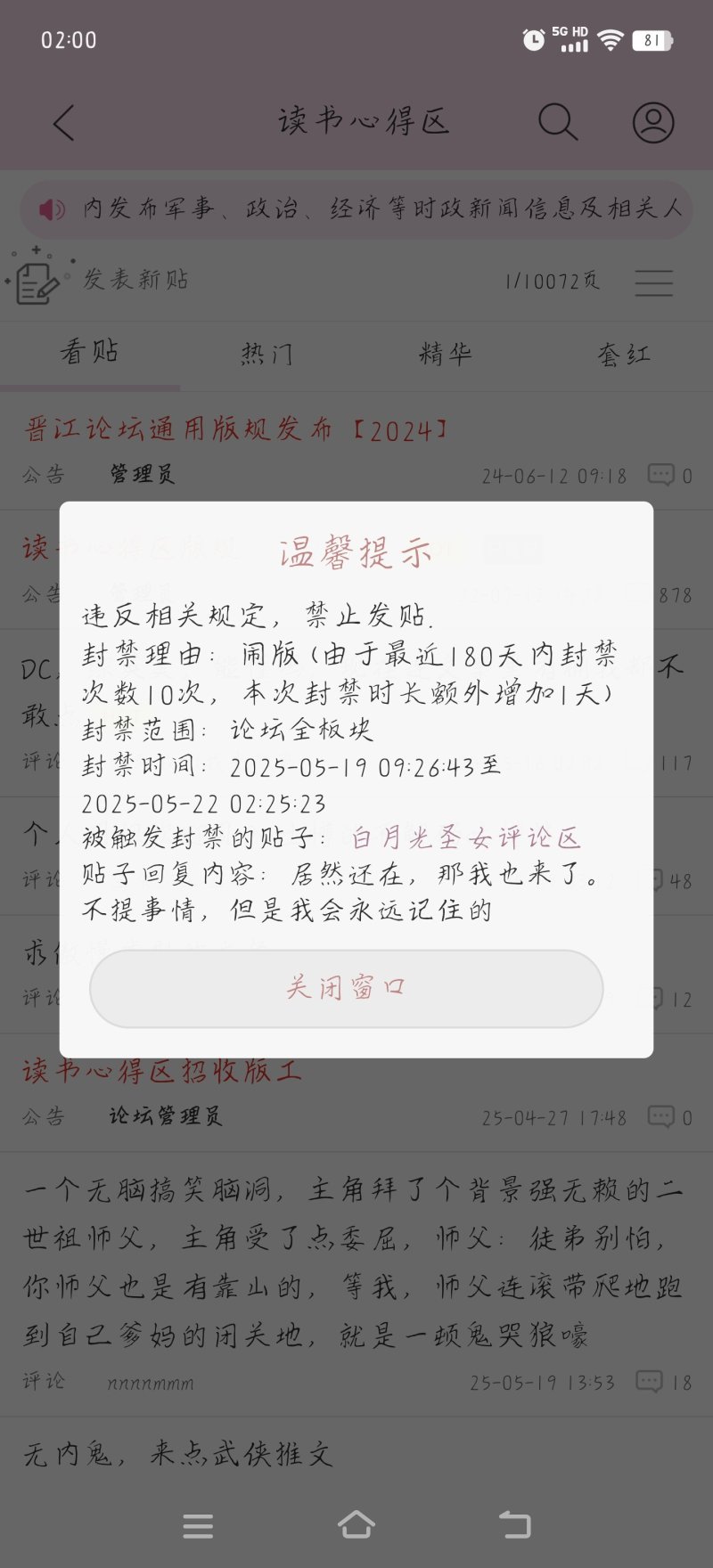Open 晋江论坛通用版规发布【2024】 announcement
713x1568 pixels.
237,430
